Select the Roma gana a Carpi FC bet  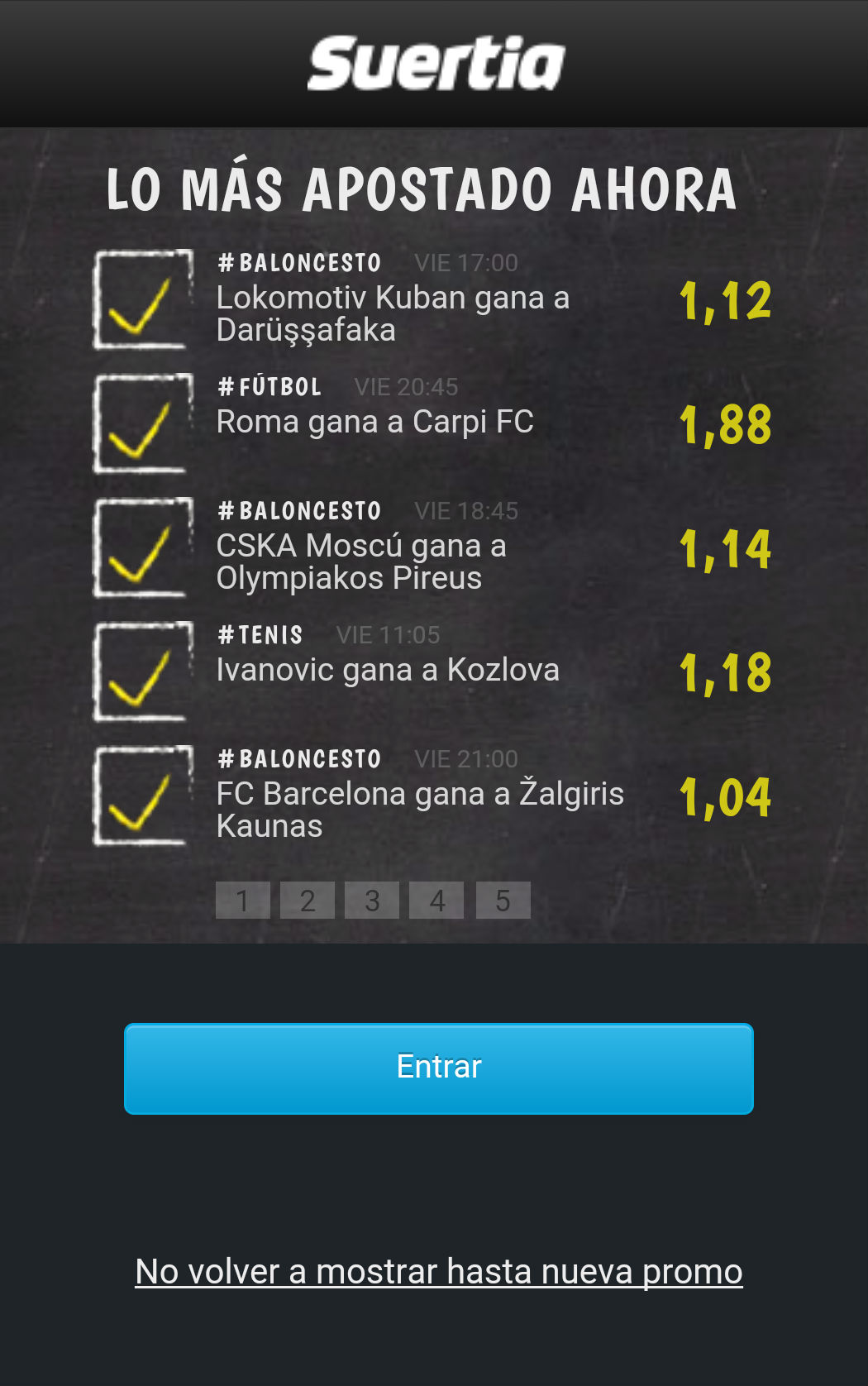coord(142,424)
